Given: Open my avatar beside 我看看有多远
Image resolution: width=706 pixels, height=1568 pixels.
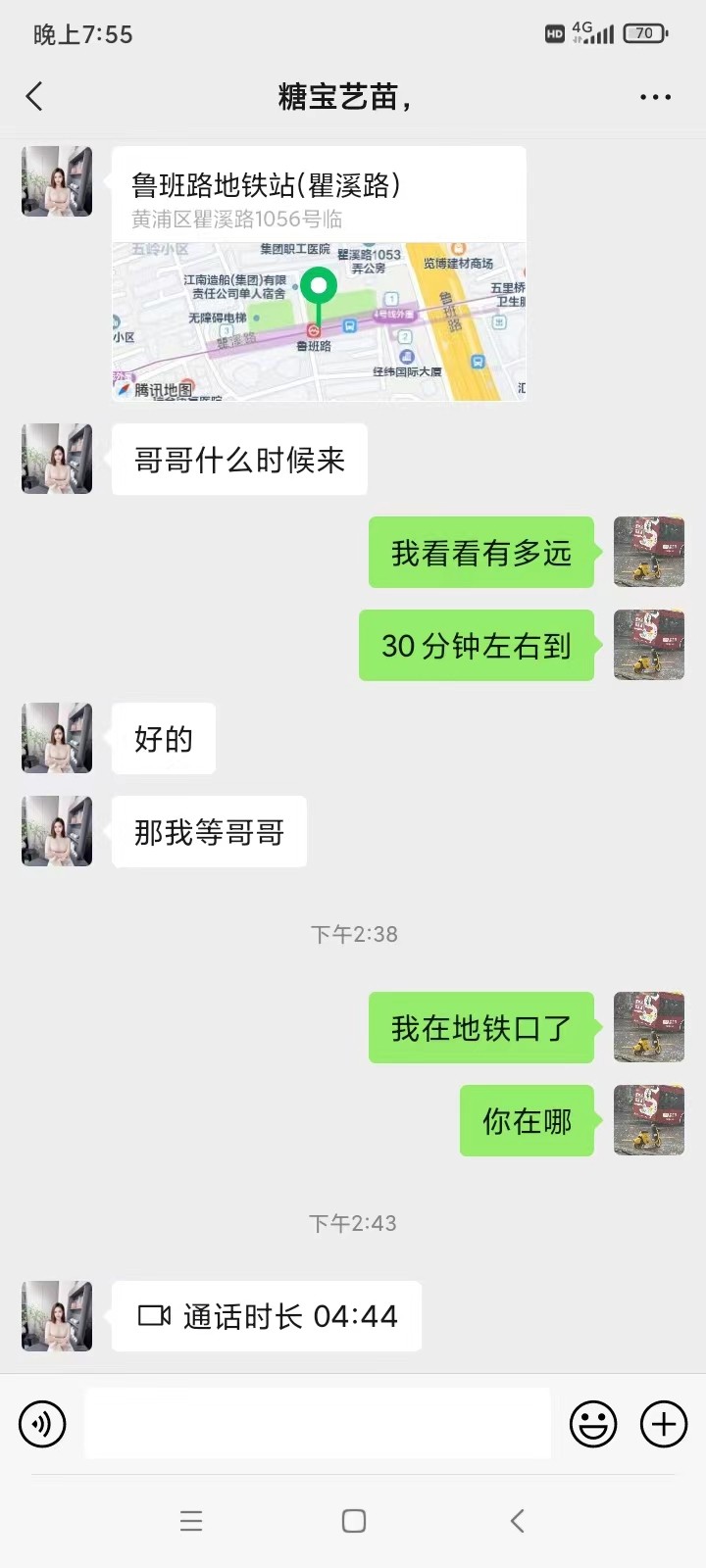Looking at the screenshot, I should [x=648, y=552].
